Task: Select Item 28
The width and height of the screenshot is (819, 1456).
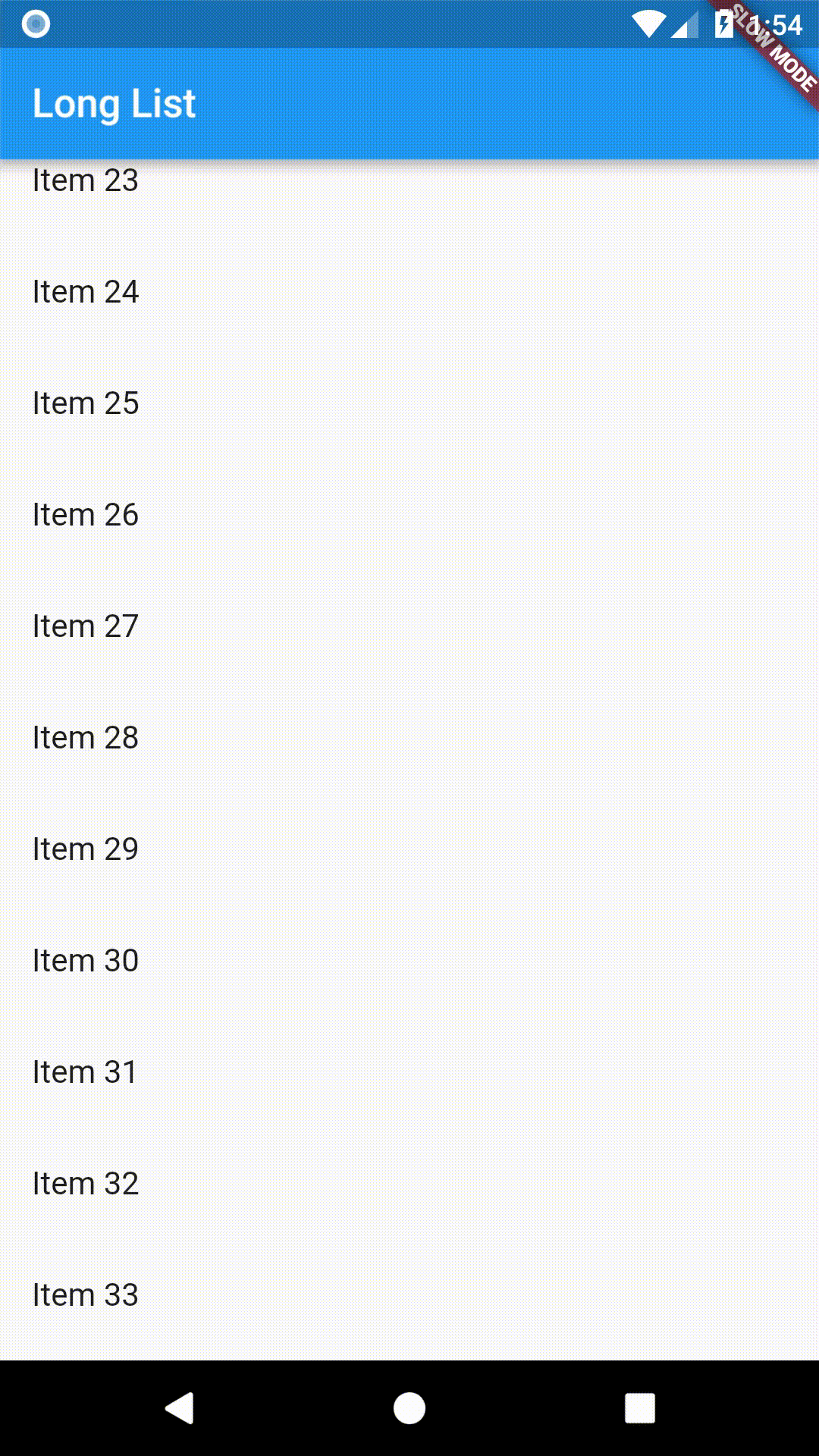Action: tap(85, 737)
